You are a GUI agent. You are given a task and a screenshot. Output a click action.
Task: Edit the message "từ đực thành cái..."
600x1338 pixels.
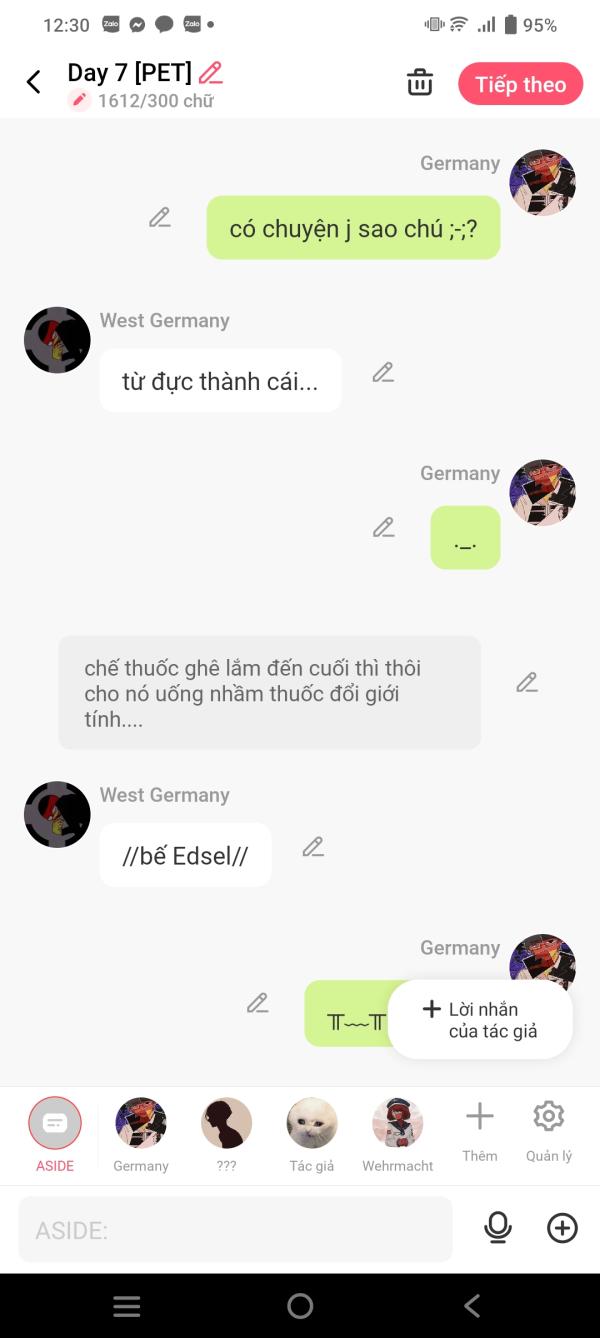click(x=383, y=372)
